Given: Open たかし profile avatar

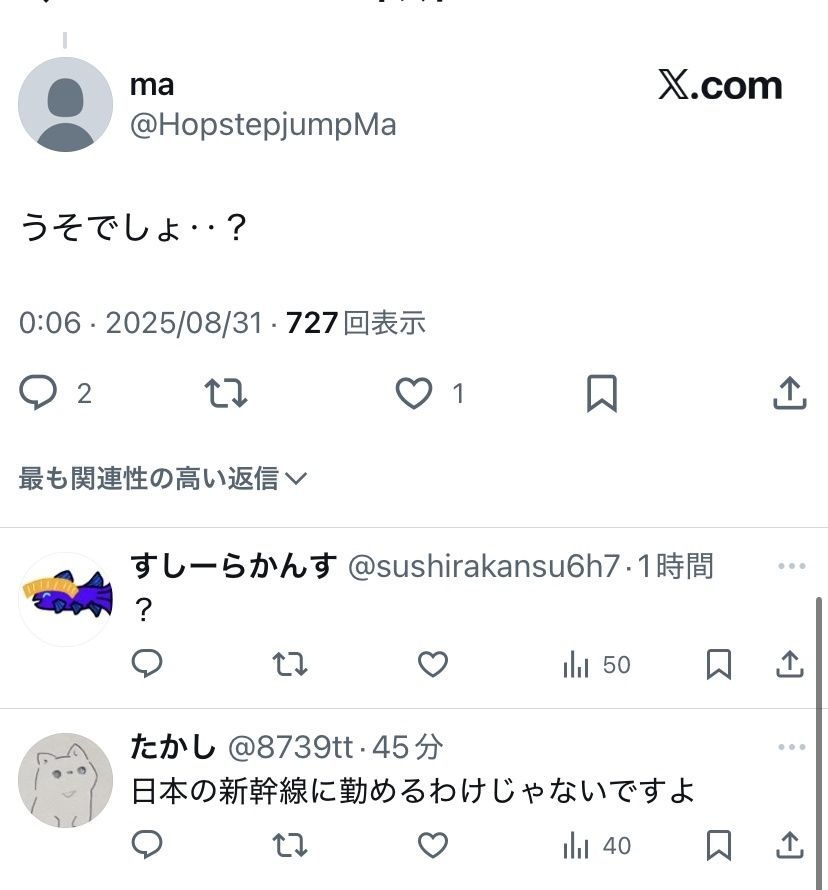Looking at the screenshot, I should coord(65,780).
